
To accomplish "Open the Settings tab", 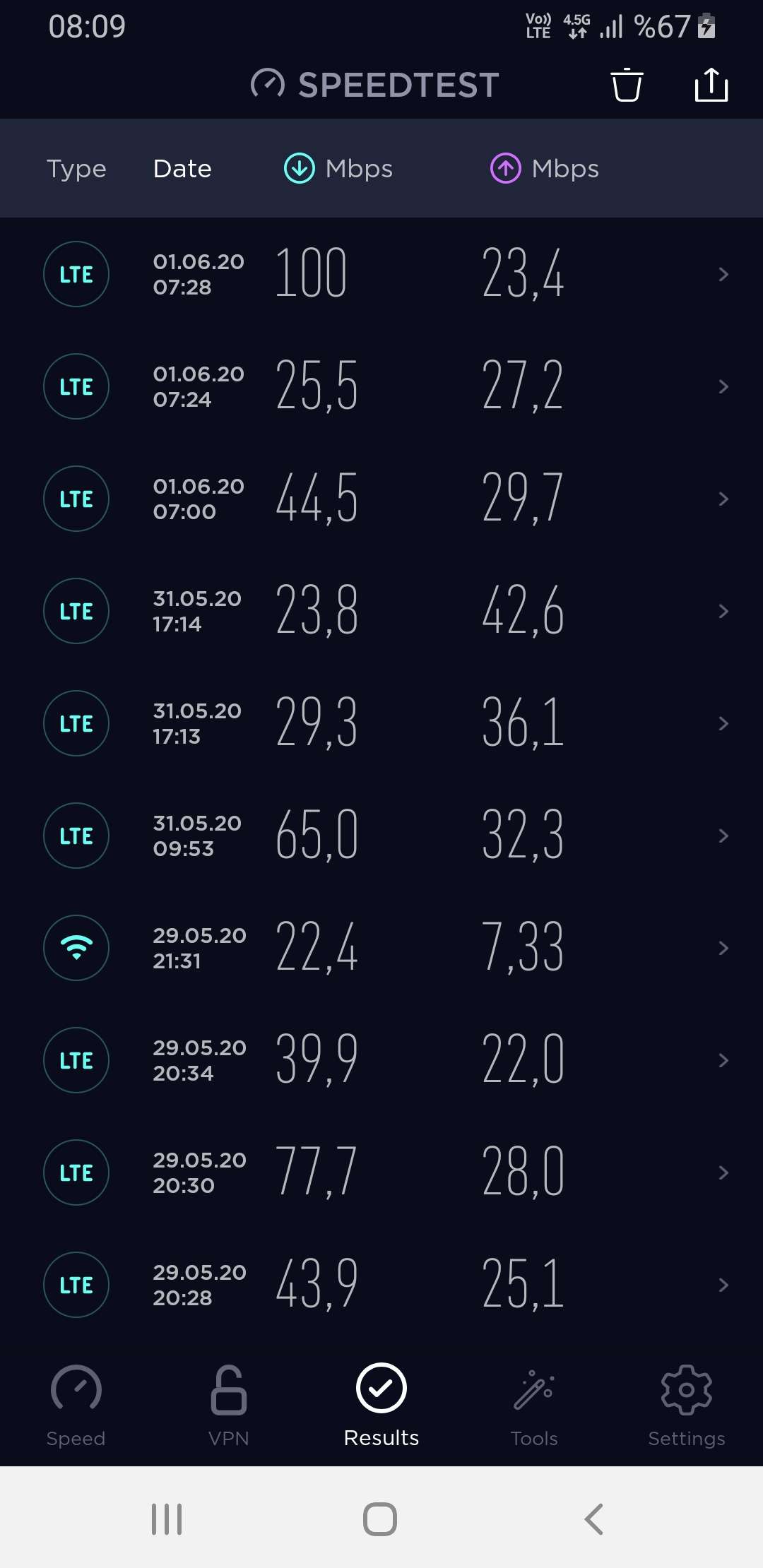I will 687,1406.
